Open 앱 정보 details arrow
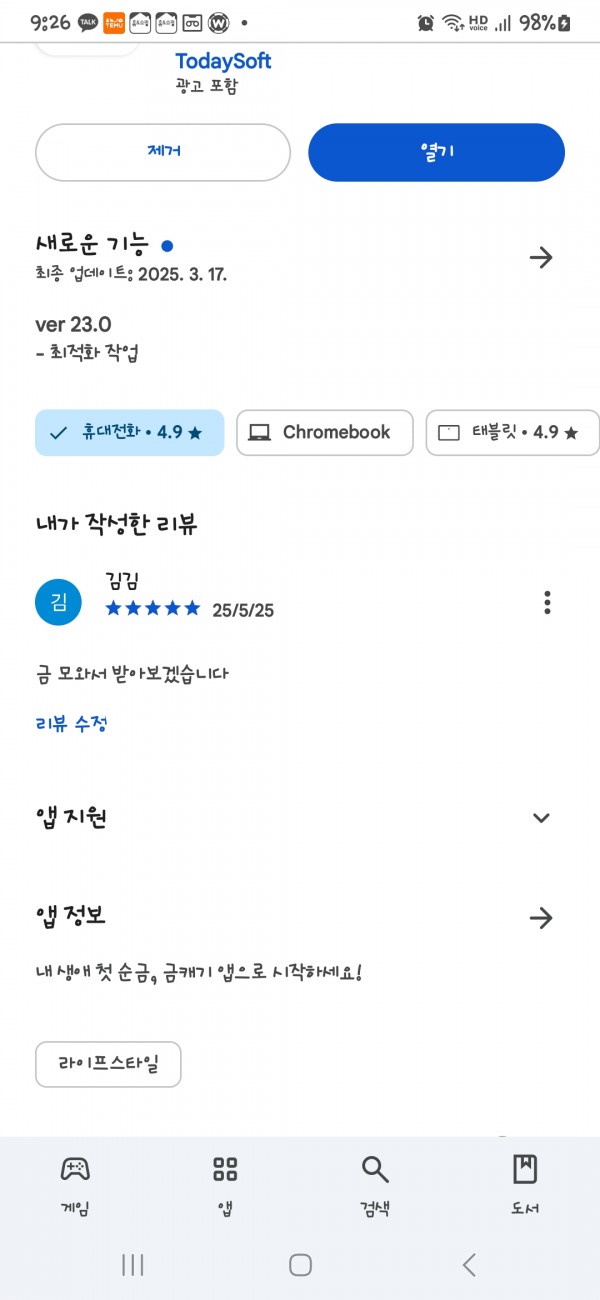 [x=541, y=918]
